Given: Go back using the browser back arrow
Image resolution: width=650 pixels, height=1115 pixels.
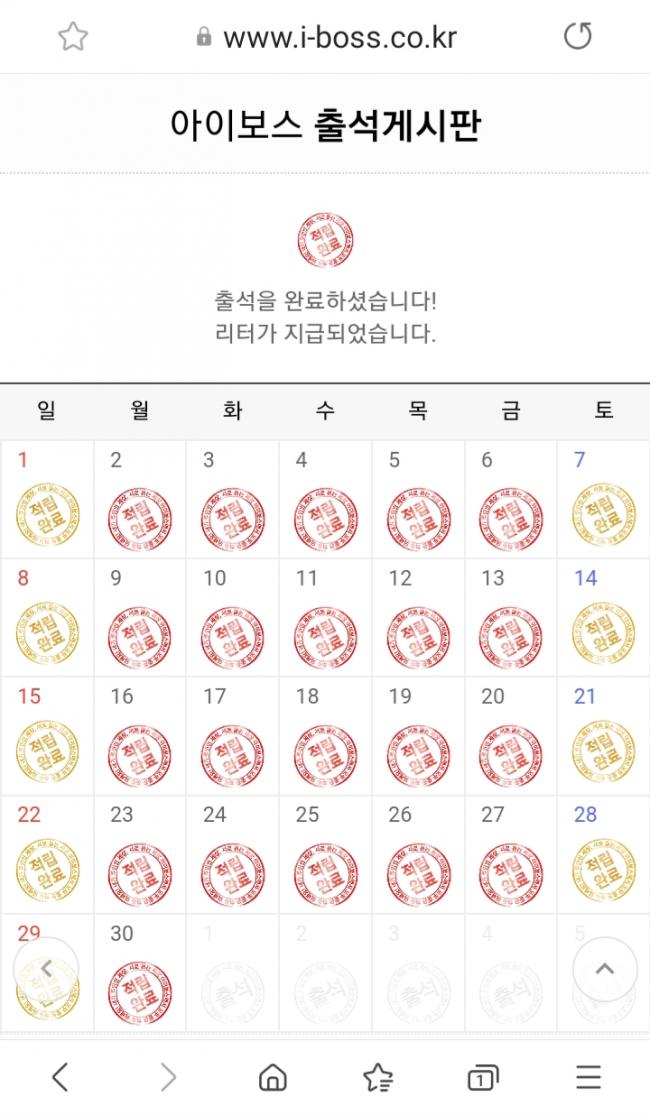Looking at the screenshot, I should tap(60, 1077).
